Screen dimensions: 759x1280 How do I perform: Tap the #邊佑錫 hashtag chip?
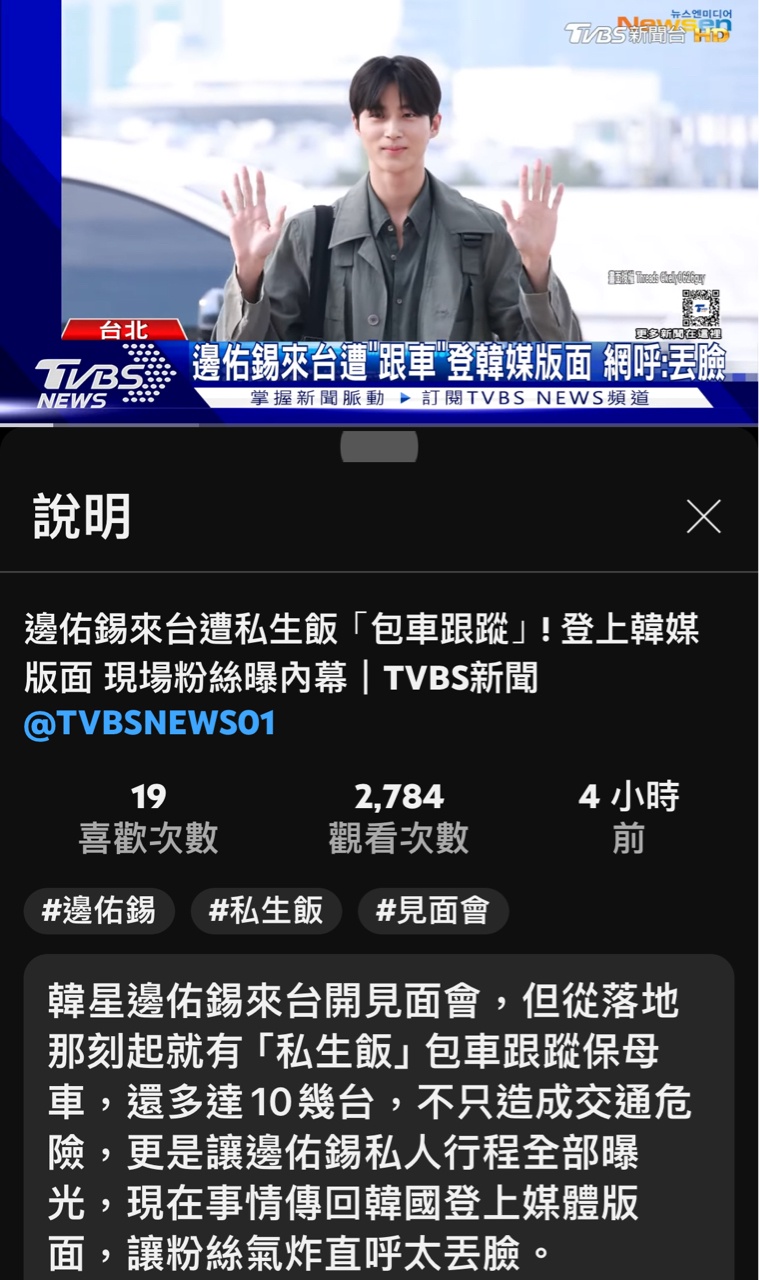point(99,911)
